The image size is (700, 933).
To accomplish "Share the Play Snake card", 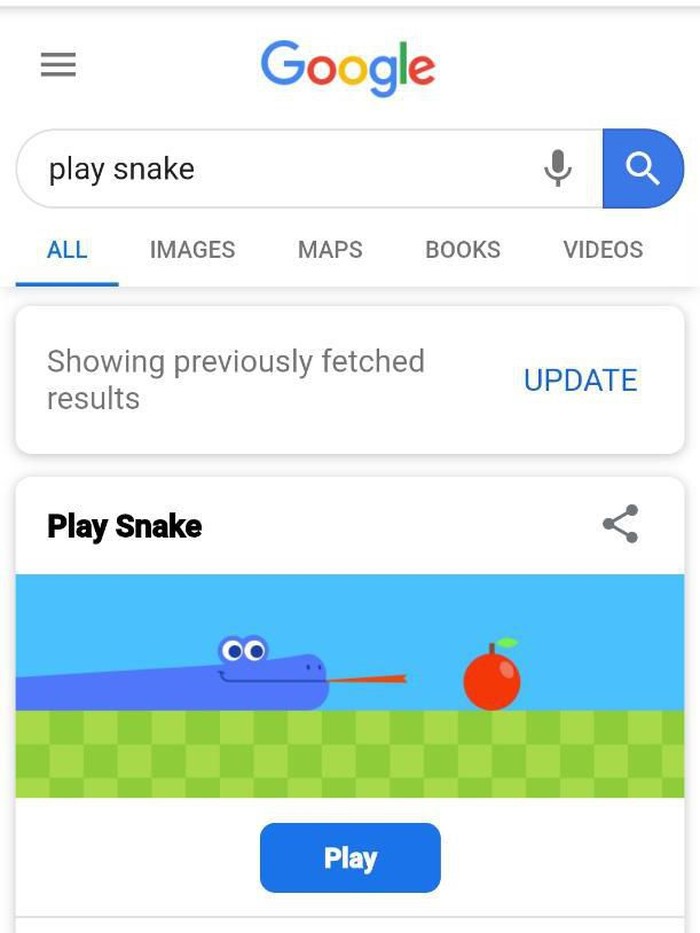I will pyautogui.click(x=620, y=525).
